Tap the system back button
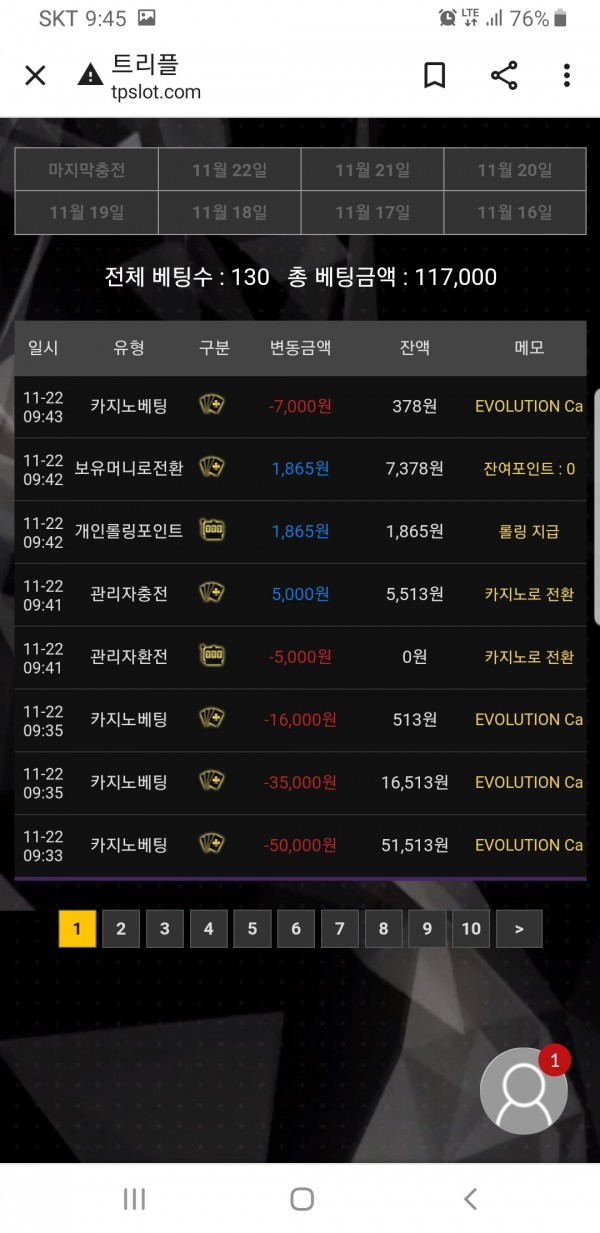600x1233 pixels. click(x=470, y=1199)
